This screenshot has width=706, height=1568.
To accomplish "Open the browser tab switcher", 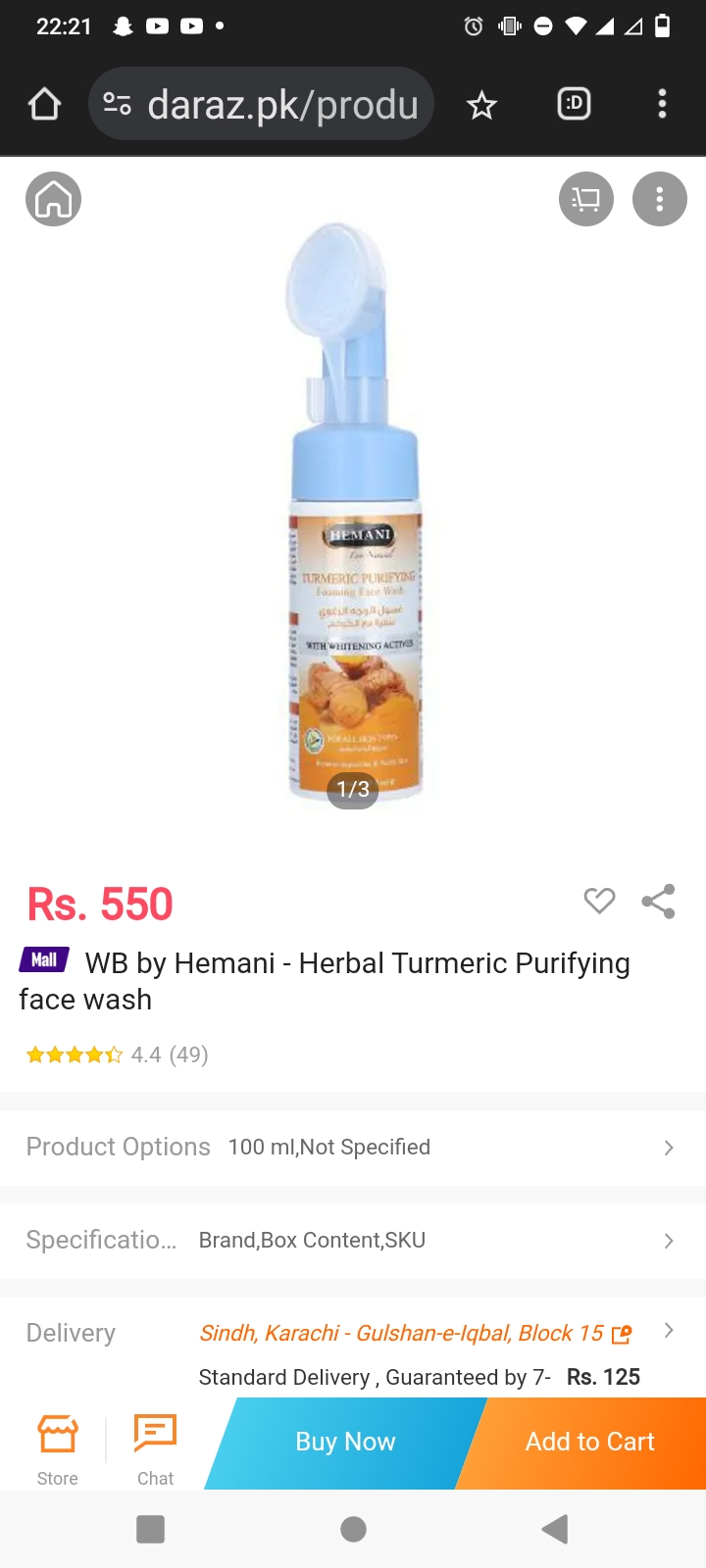I will coord(574,104).
